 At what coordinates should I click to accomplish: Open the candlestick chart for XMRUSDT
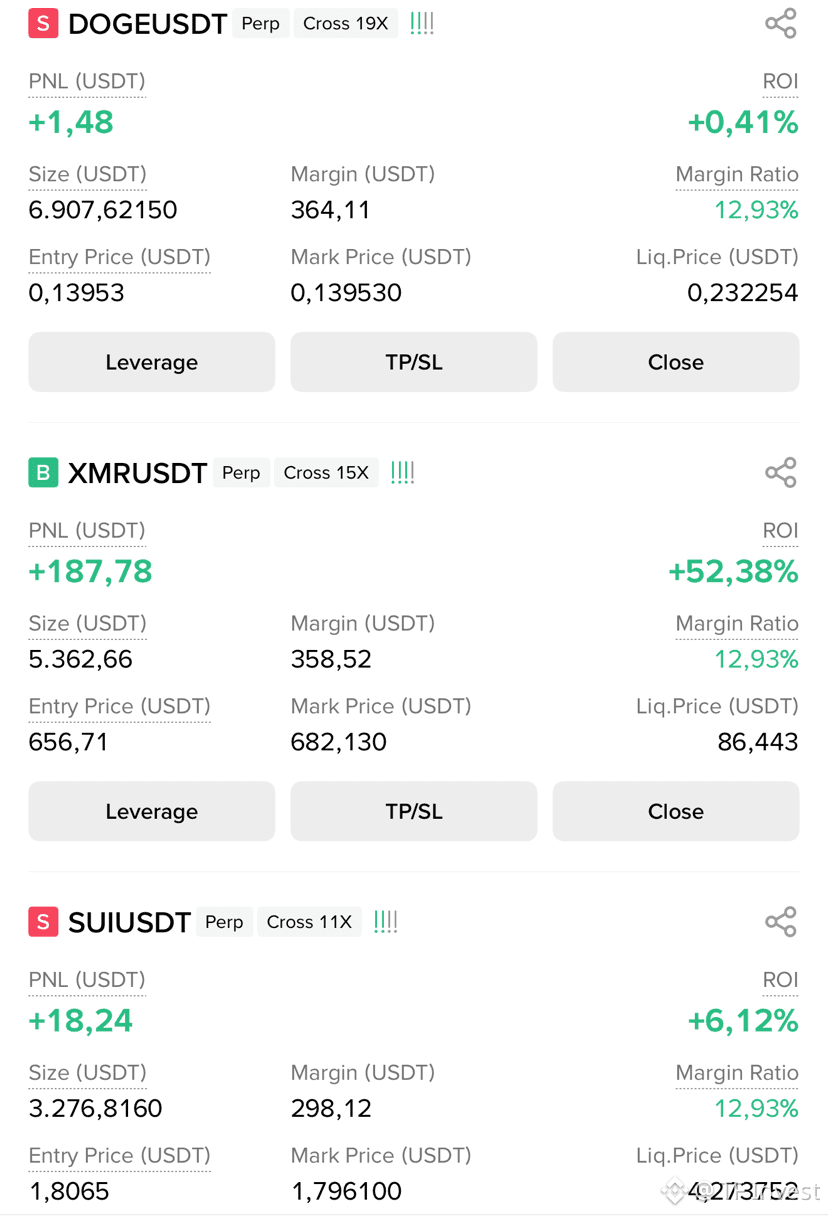click(x=402, y=472)
